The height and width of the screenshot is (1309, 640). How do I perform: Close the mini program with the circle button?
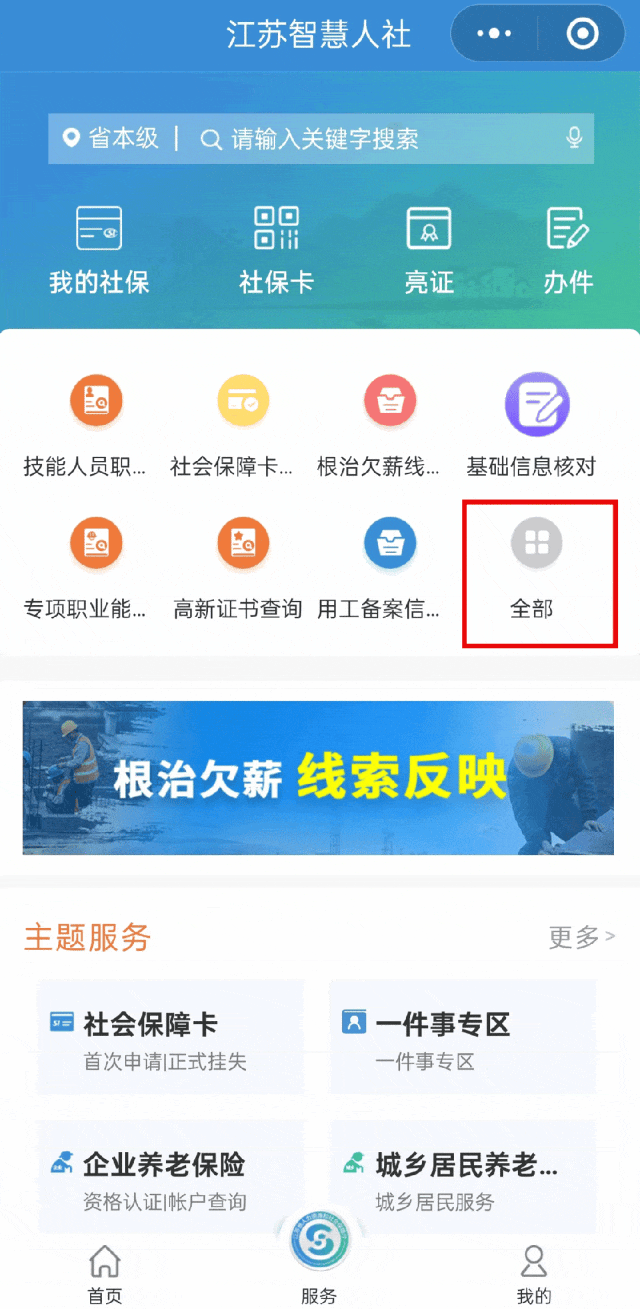[582, 34]
